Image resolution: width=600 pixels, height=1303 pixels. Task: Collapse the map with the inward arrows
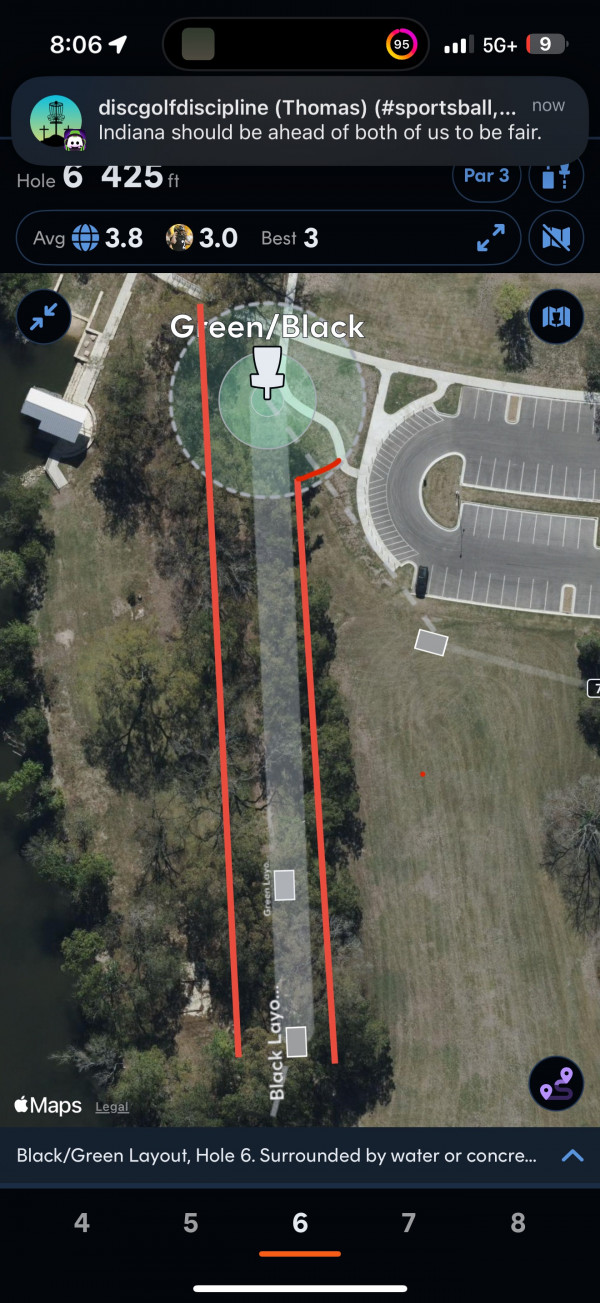[43, 317]
